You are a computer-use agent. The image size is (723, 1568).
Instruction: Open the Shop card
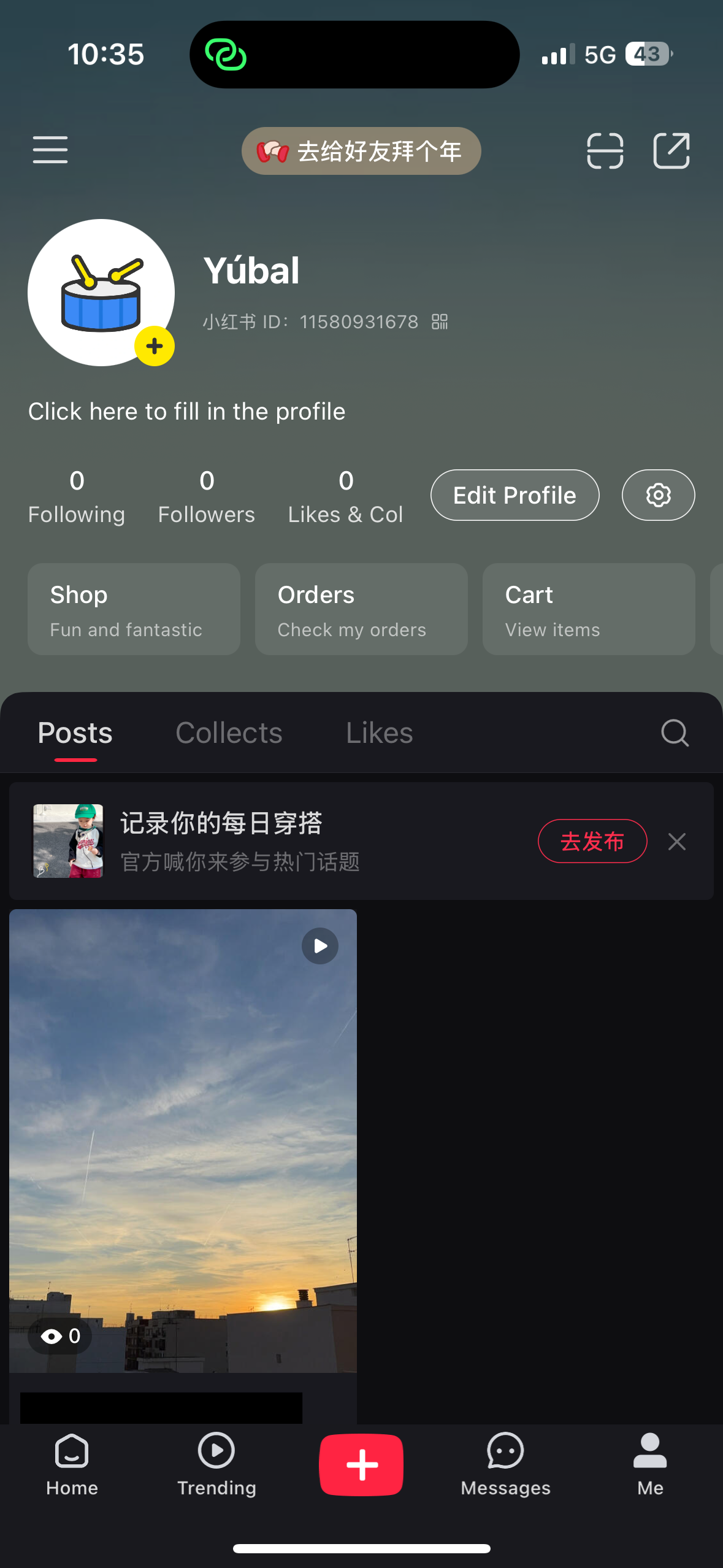[x=134, y=609]
